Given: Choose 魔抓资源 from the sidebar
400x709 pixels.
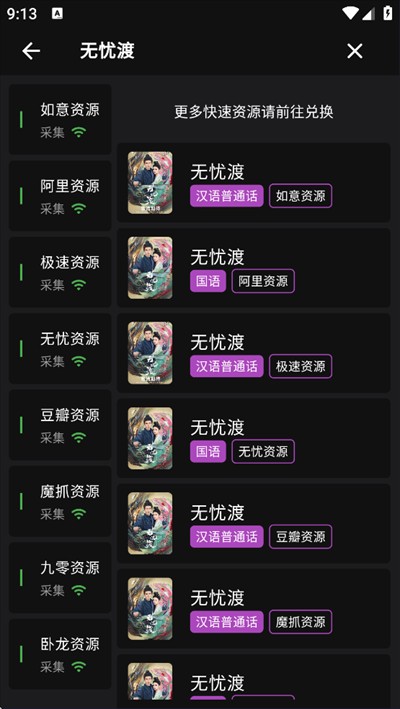Looking at the screenshot, I should (x=60, y=501).
